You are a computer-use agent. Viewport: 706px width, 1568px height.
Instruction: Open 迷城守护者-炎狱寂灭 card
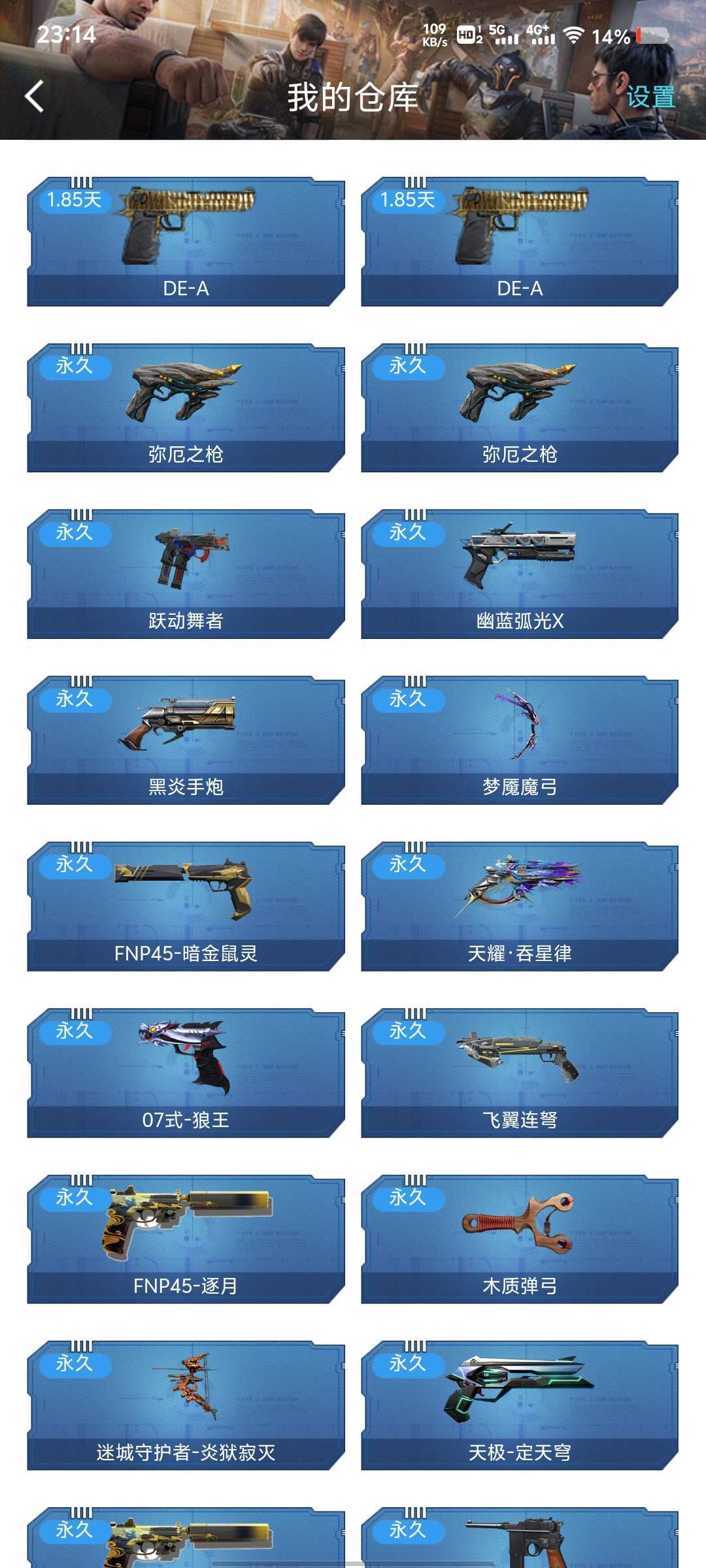186,1406
